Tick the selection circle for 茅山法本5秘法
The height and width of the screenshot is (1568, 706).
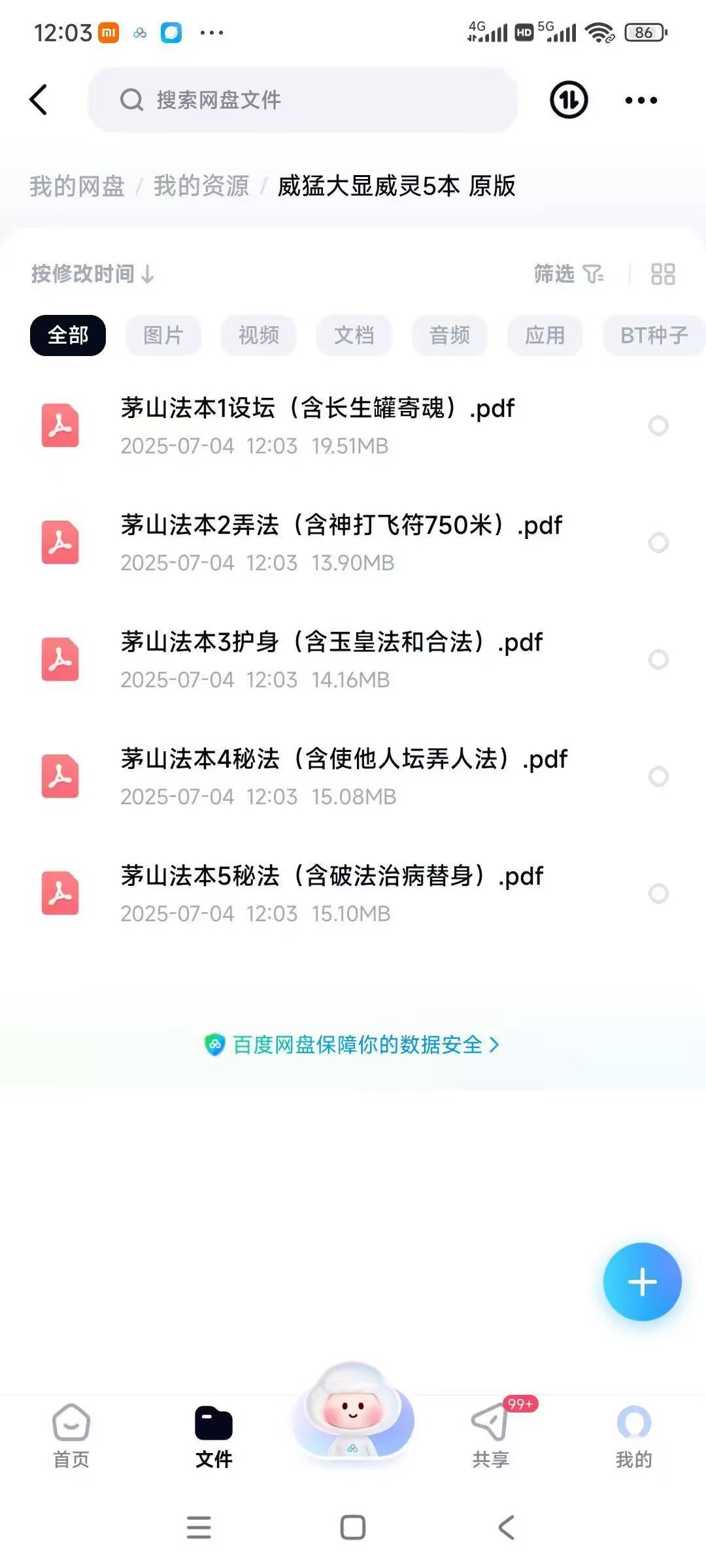(x=658, y=893)
